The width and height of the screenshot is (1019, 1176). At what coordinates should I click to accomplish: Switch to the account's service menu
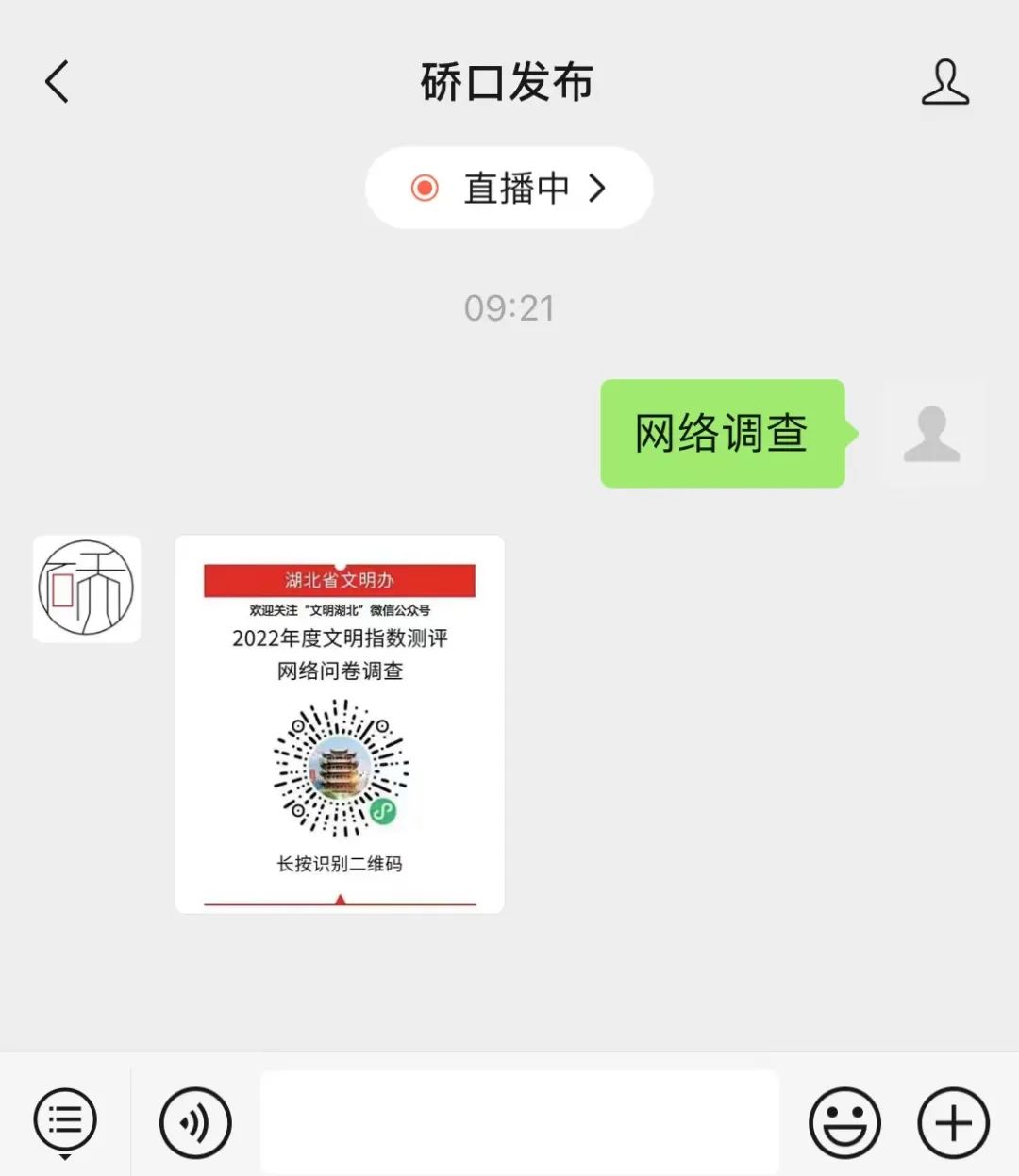point(65,1121)
